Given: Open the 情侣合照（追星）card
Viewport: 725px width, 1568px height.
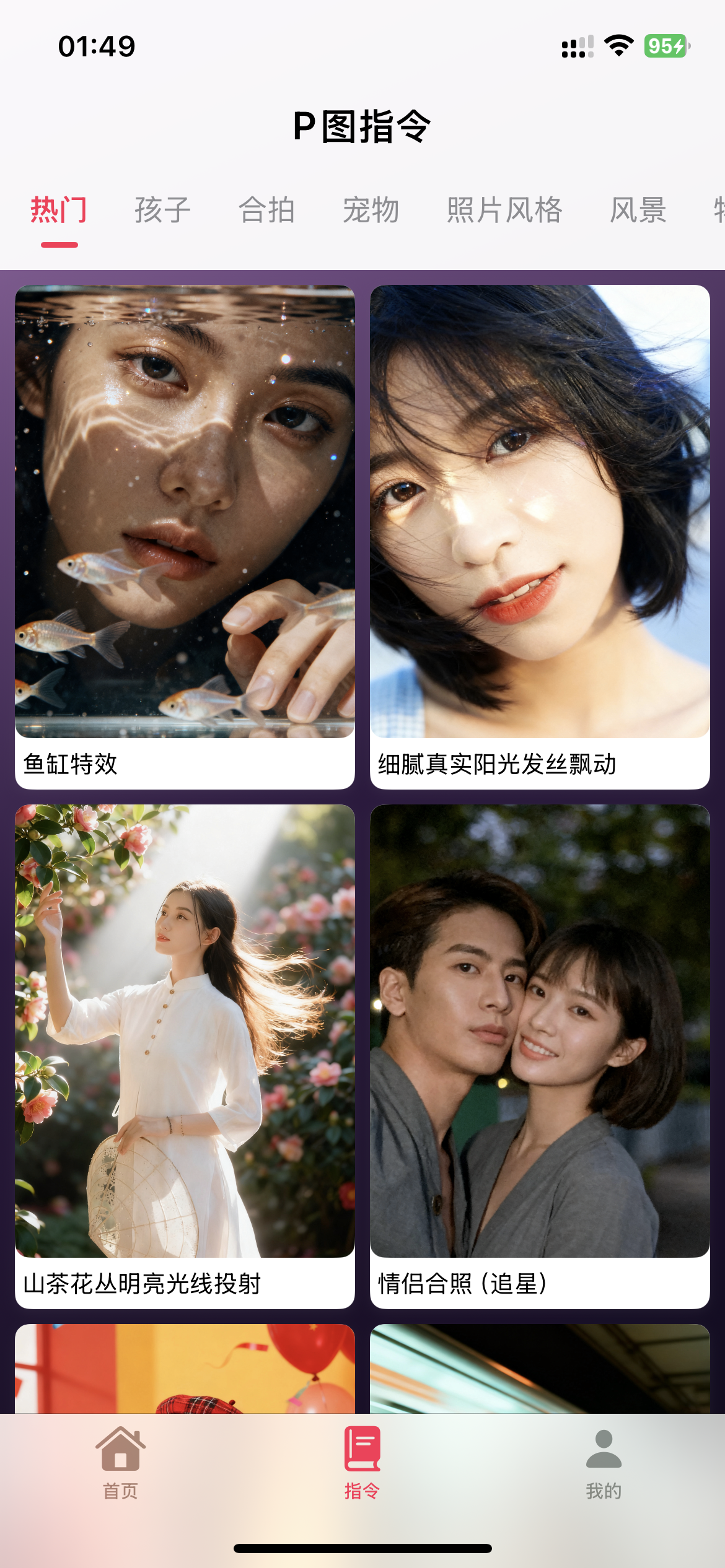Looking at the screenshot, I should (540, 1055).
